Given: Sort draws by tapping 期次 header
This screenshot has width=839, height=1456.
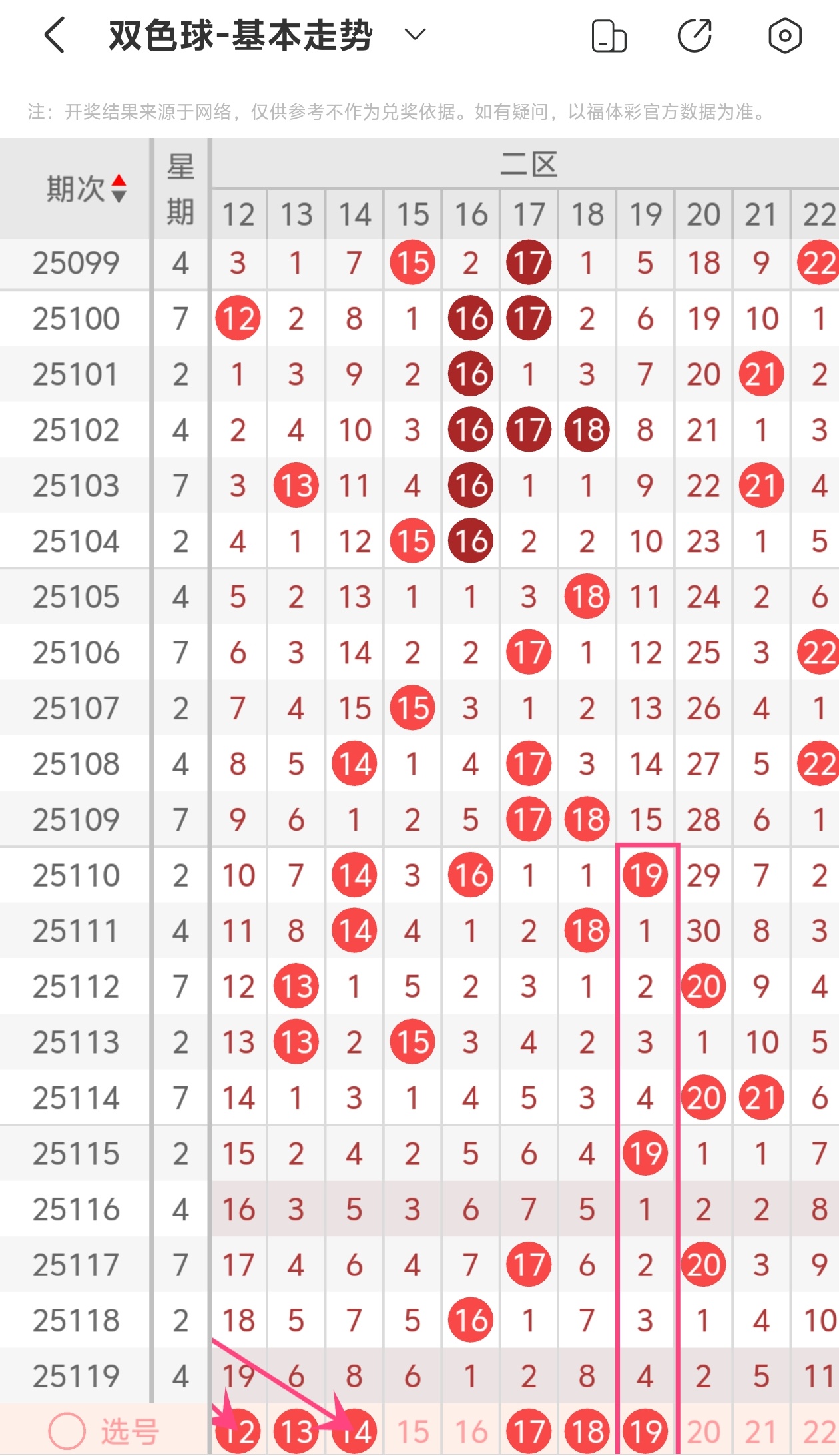Looking at the screenshot, I should (85, 189).
